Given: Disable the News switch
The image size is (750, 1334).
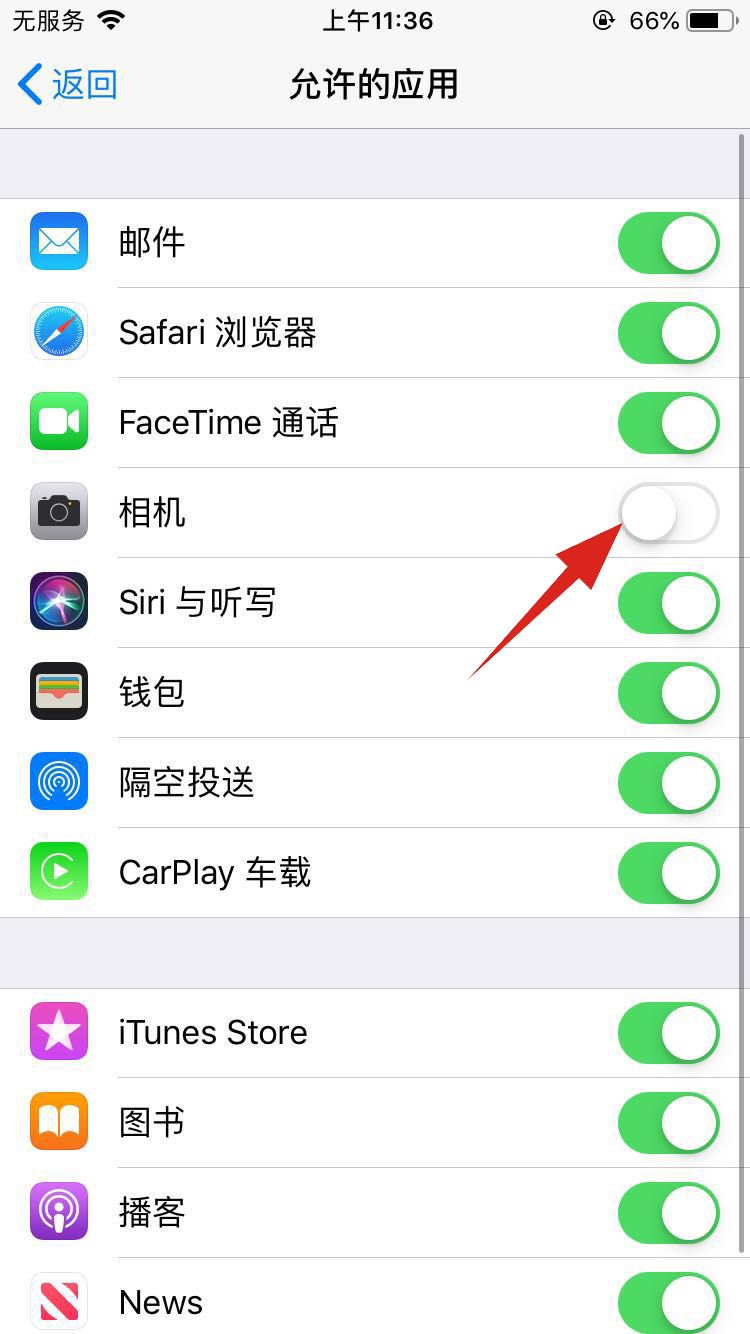Looking at the screenshot, I should click(x=668, y=1301).
